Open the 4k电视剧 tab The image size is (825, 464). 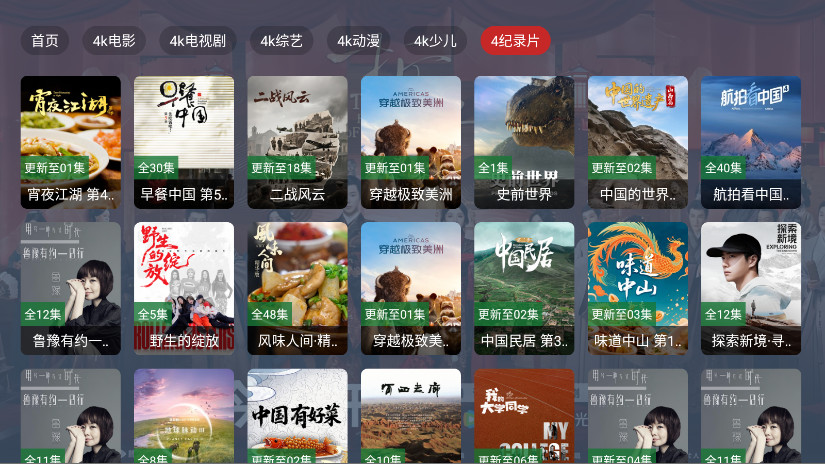(197, 41)
